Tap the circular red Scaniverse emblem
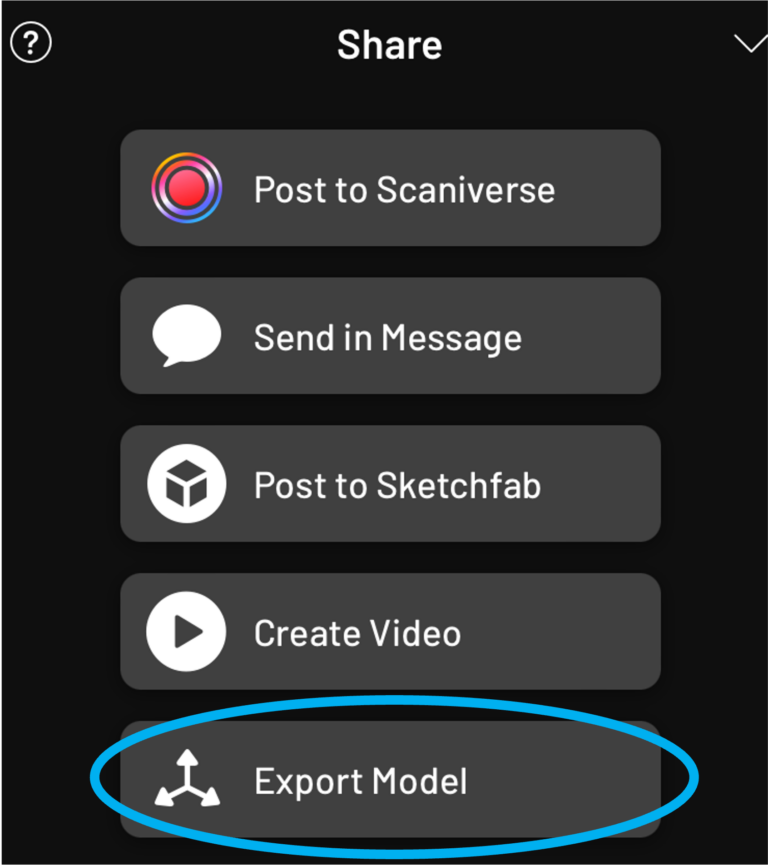Screen dimensions: 768x866 [x=185, y=188]
